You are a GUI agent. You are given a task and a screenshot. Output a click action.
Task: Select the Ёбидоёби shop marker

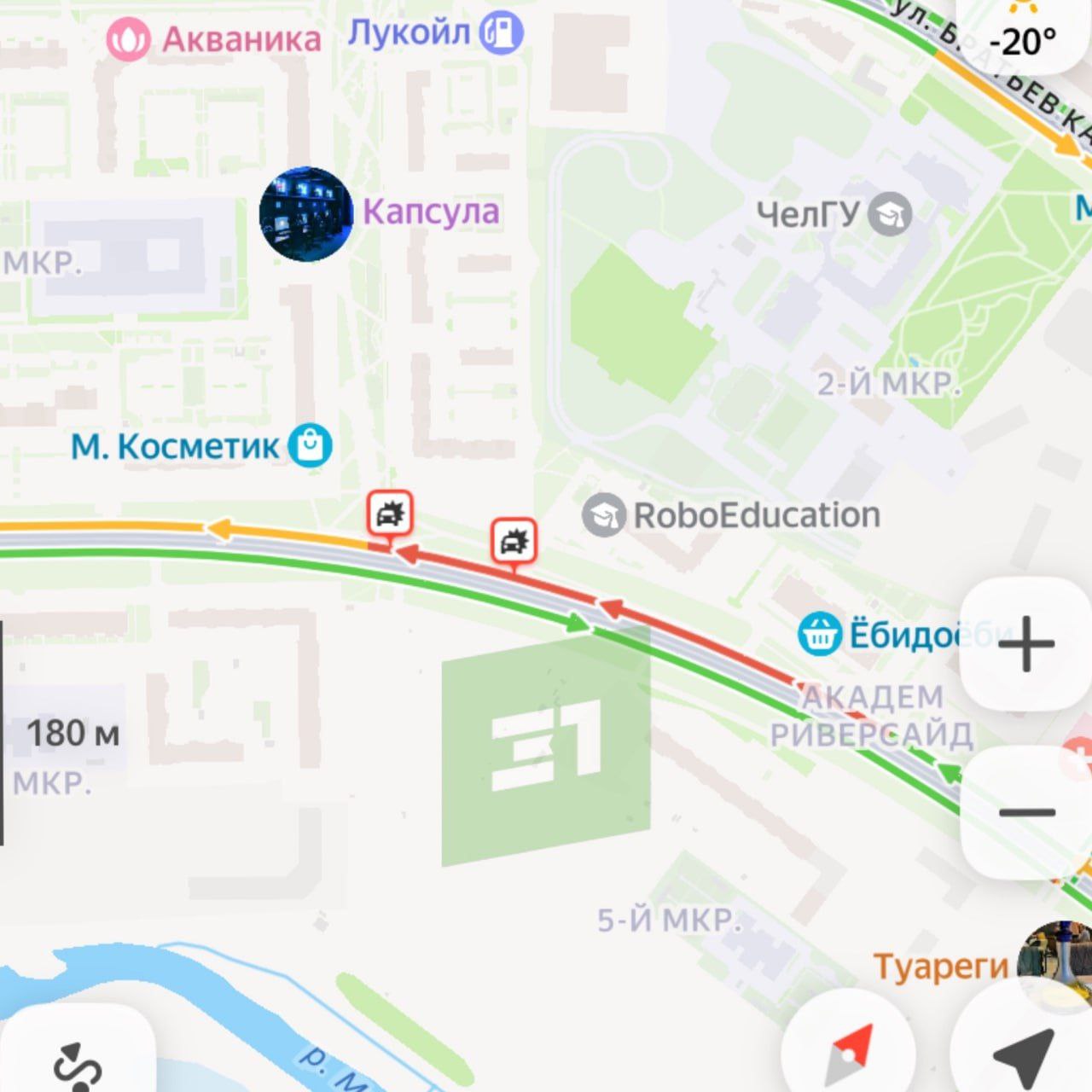(819, 635)
